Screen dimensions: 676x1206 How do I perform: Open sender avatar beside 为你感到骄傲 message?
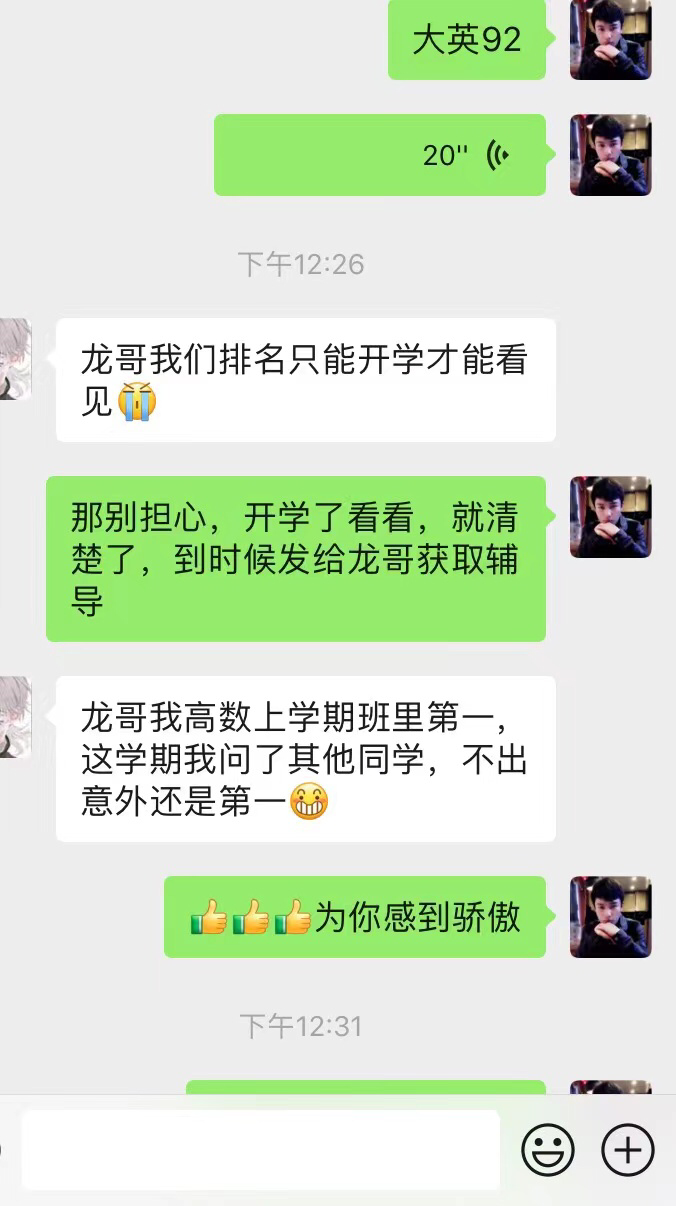pos(610,917)
